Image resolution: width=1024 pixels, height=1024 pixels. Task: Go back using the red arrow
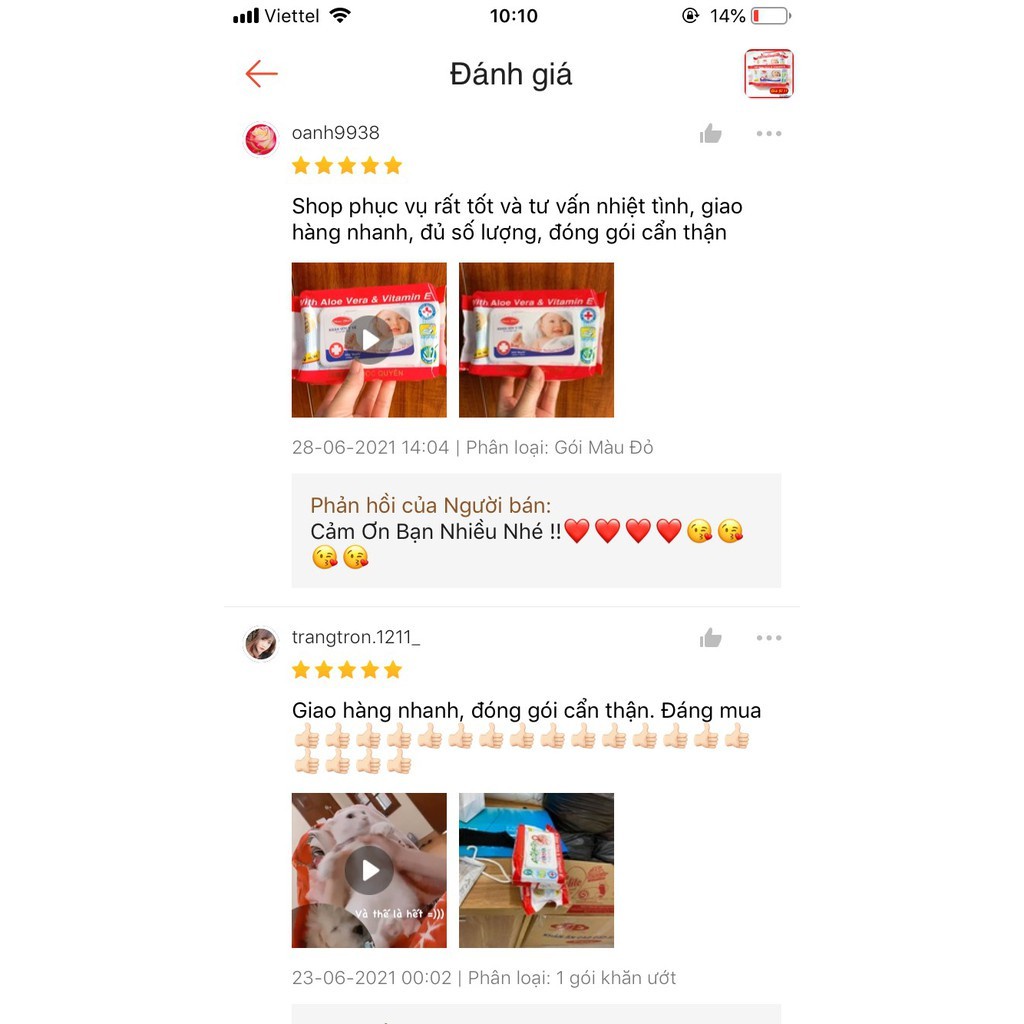tap(261, 74)
